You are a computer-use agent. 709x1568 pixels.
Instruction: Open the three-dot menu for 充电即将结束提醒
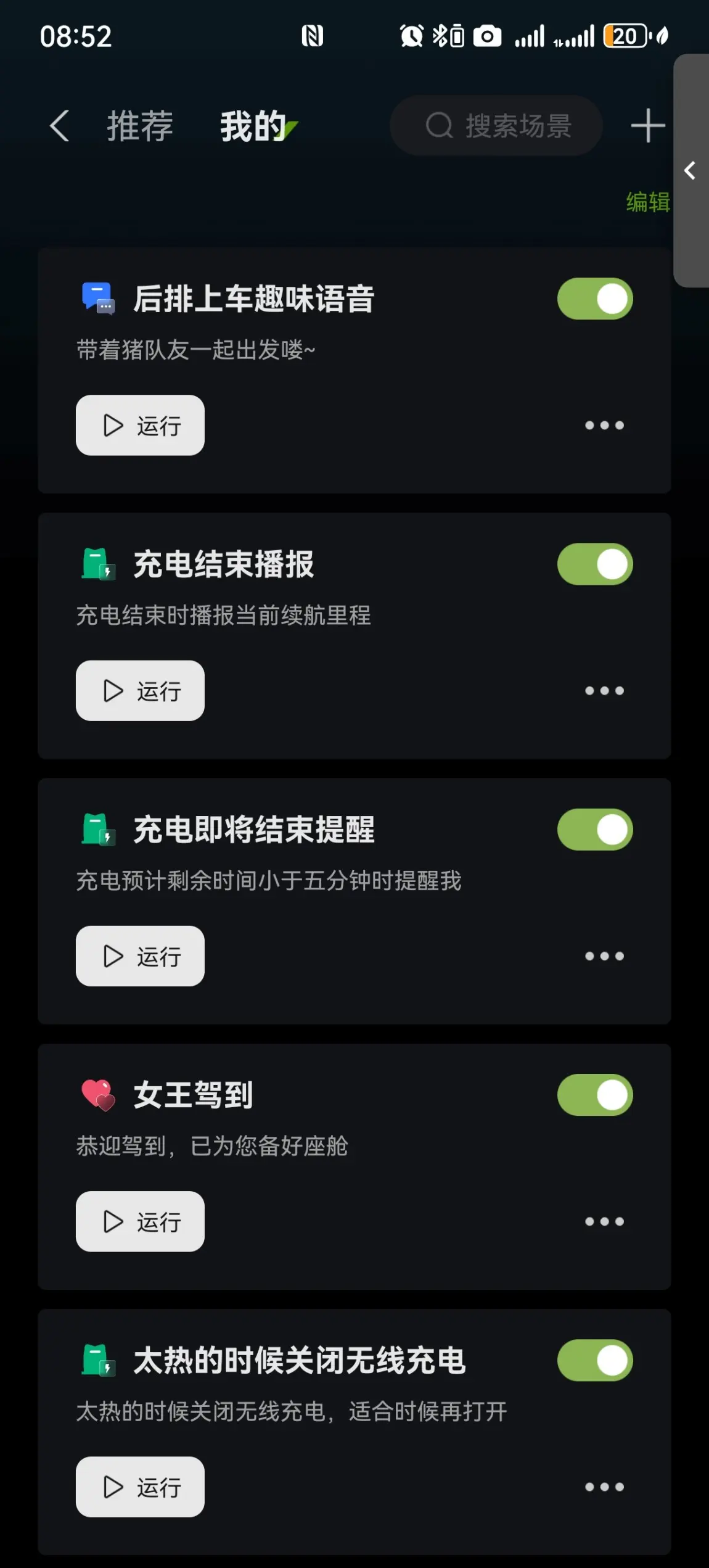point(604,956)
